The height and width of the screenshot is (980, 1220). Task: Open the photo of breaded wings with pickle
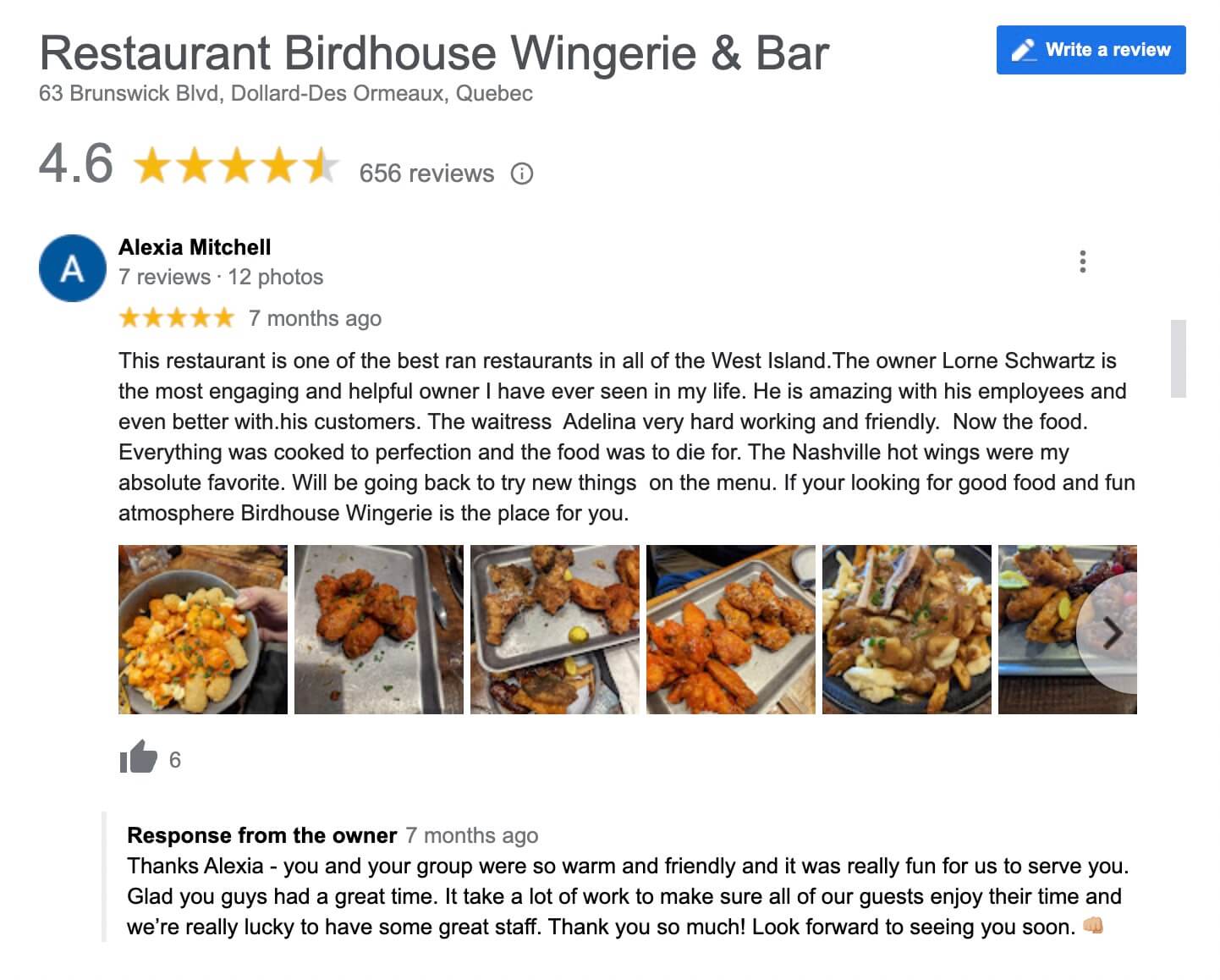(555, 630)
